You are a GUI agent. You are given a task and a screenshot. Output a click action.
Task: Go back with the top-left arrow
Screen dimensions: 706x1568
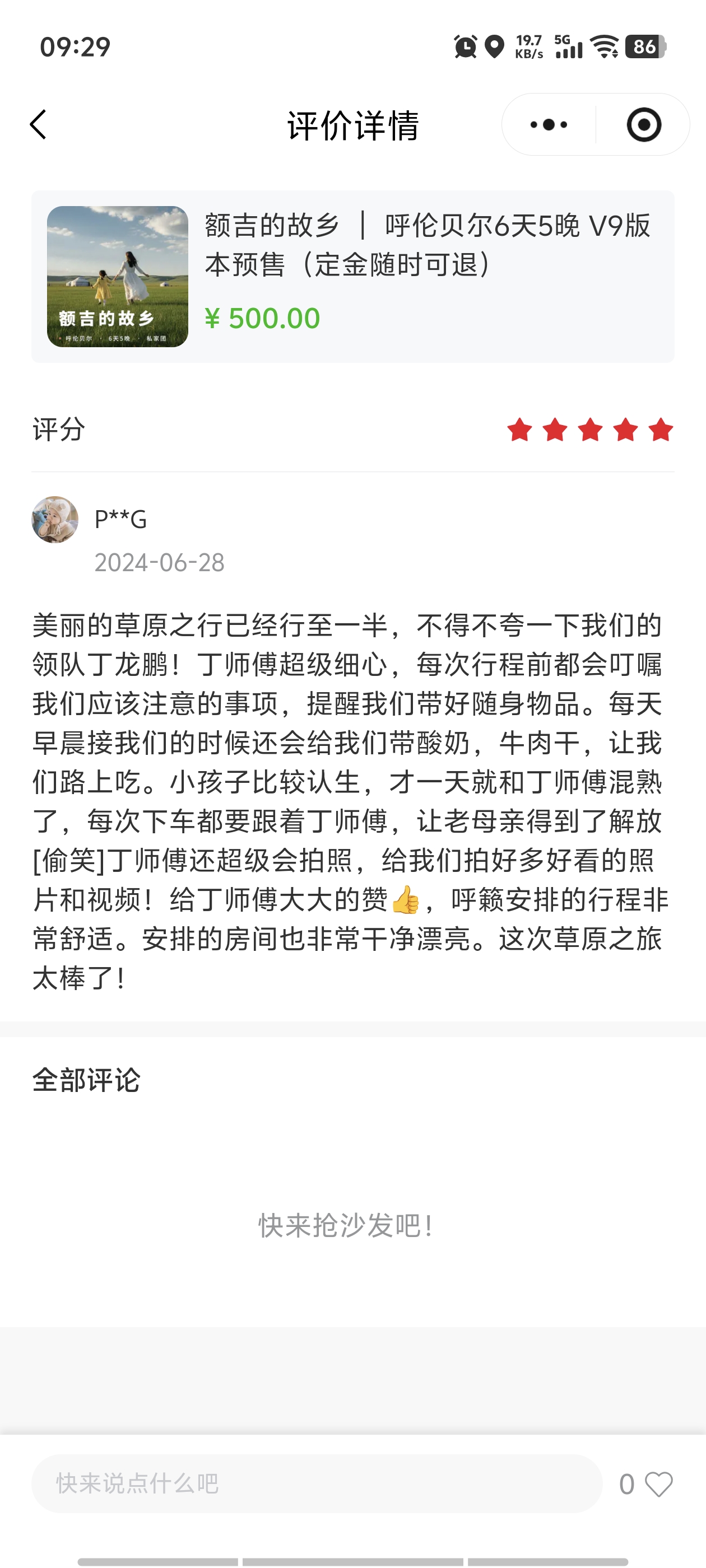[x=38, y=125]
